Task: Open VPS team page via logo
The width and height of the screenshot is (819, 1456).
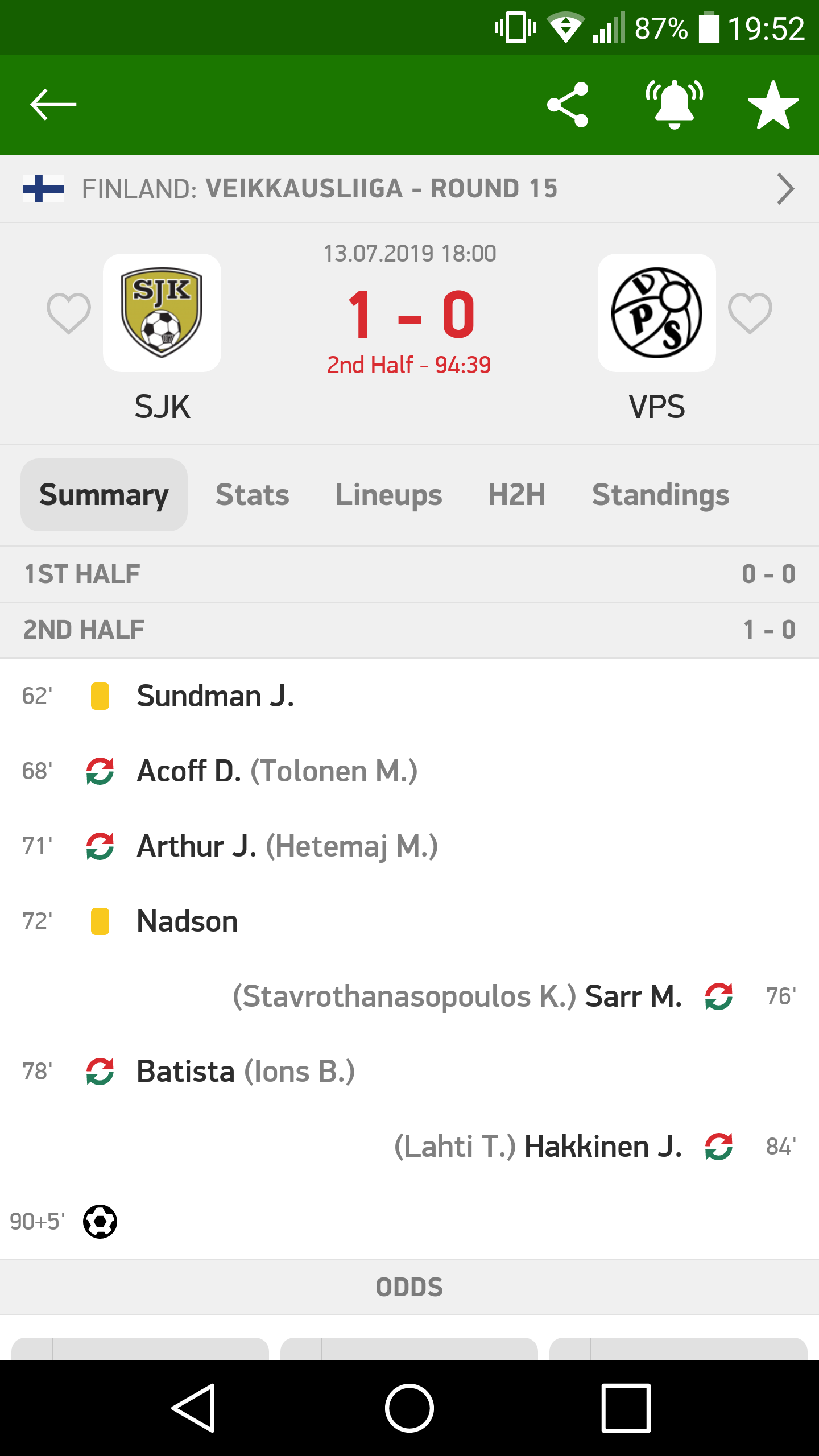Action: point(656,313)
